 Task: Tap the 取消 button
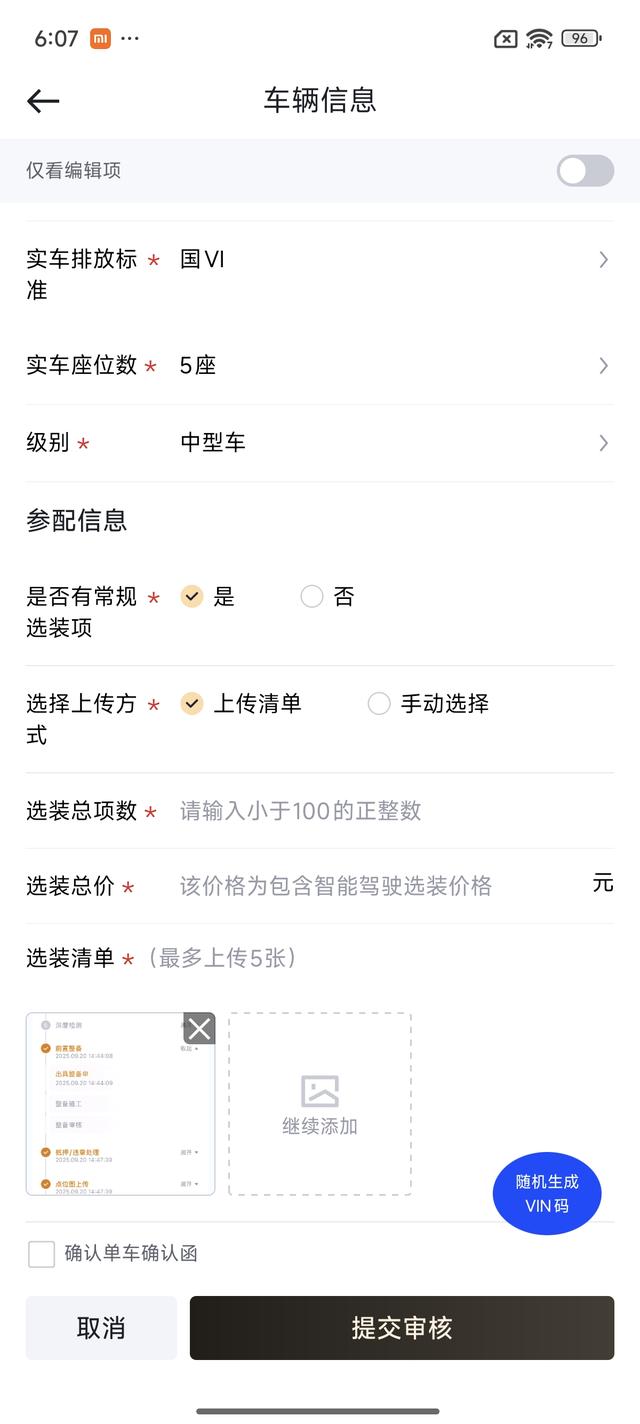[x=101, y=1328]
